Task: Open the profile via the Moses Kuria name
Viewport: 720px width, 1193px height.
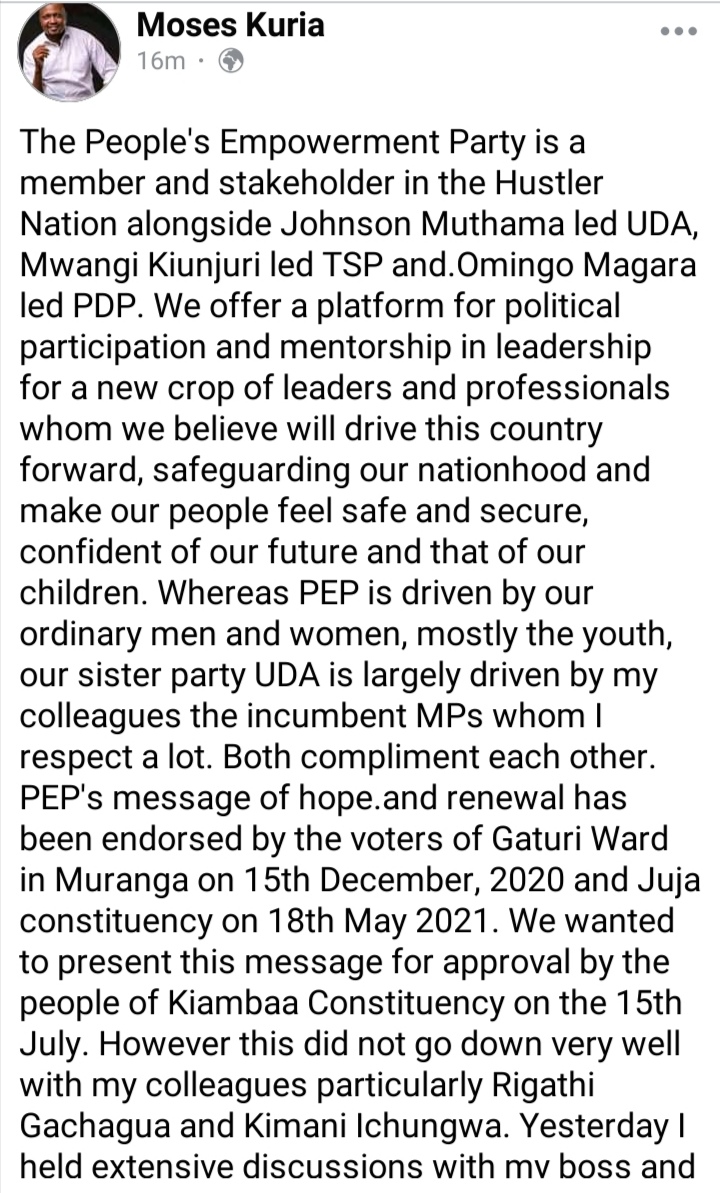Action: tap(230, 24)
